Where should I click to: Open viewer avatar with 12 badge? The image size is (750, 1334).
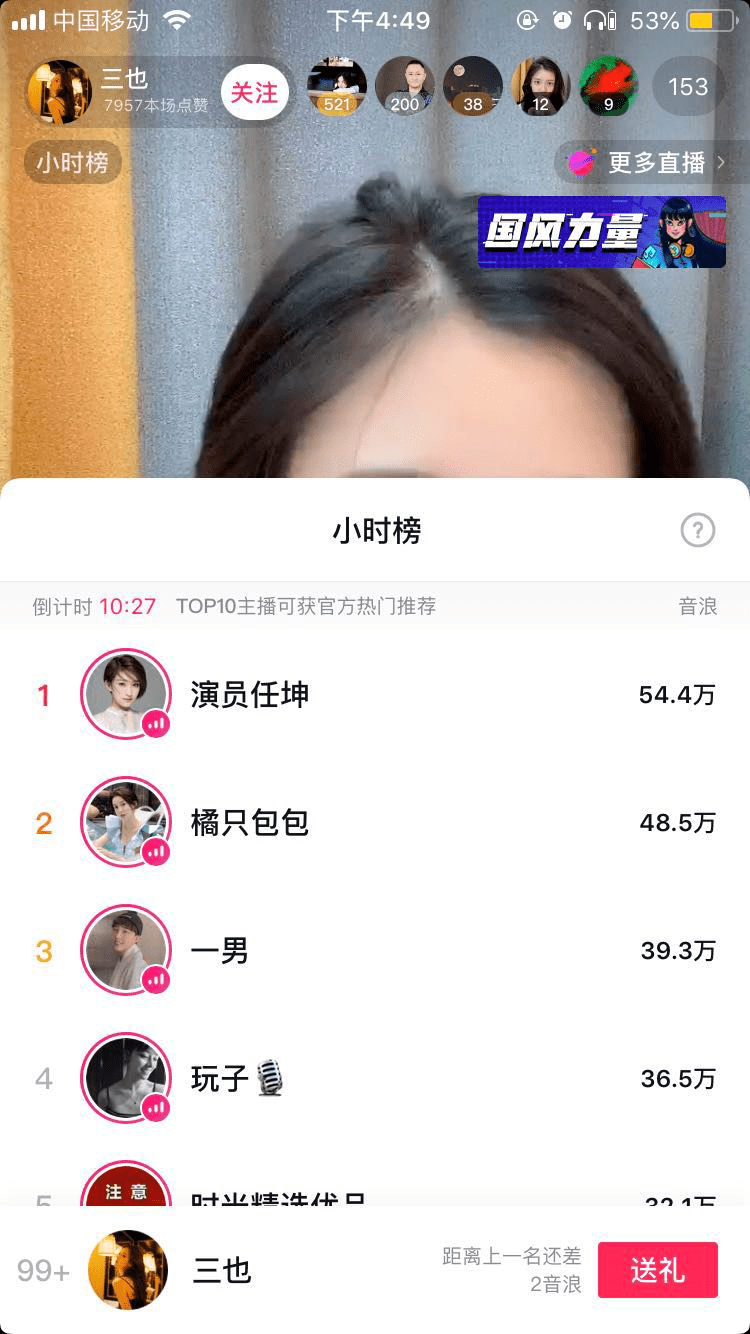coord(541,86)
